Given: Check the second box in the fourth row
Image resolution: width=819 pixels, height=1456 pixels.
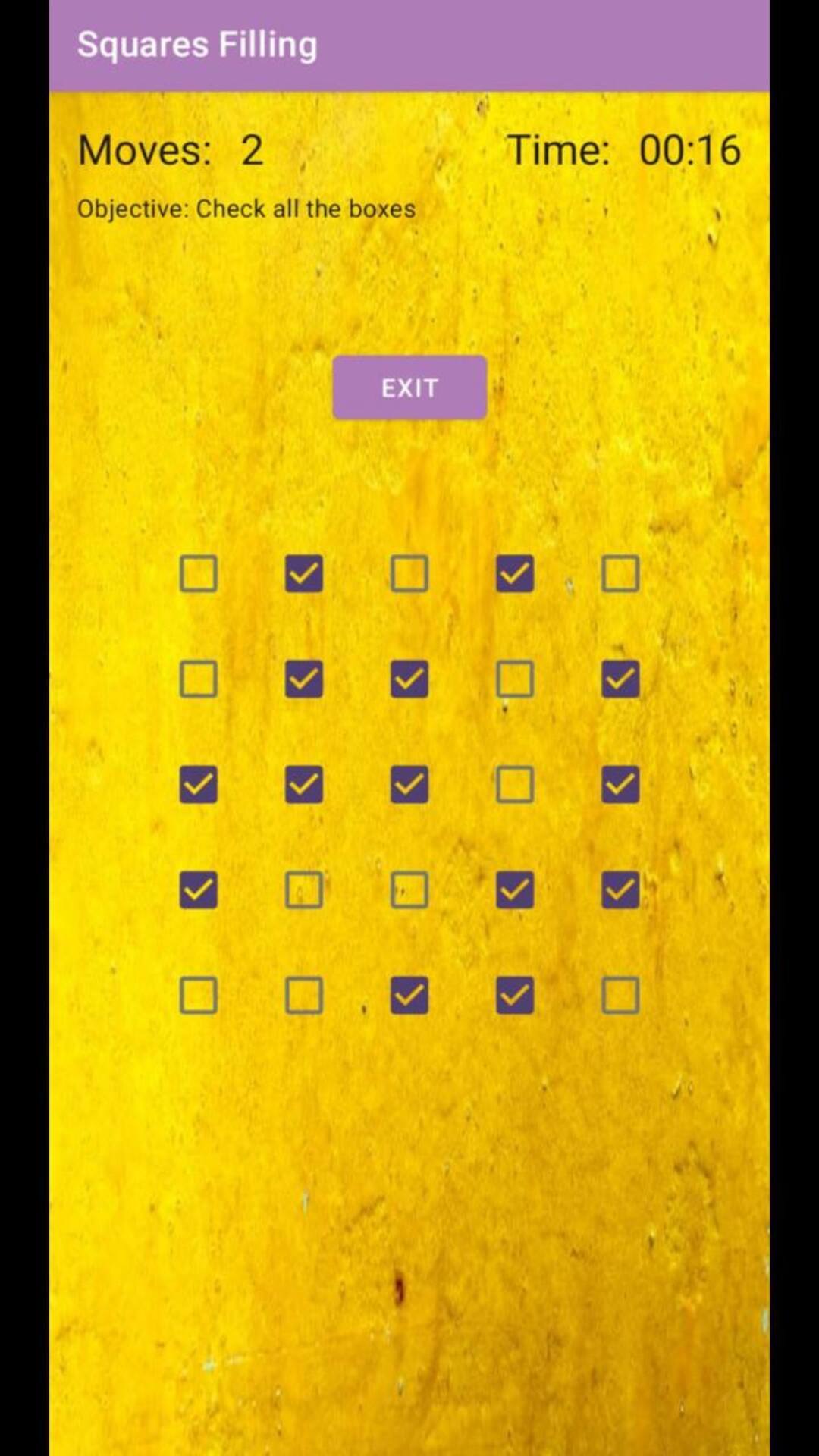Looking at the screenshot, I should (x=304, y=890).
